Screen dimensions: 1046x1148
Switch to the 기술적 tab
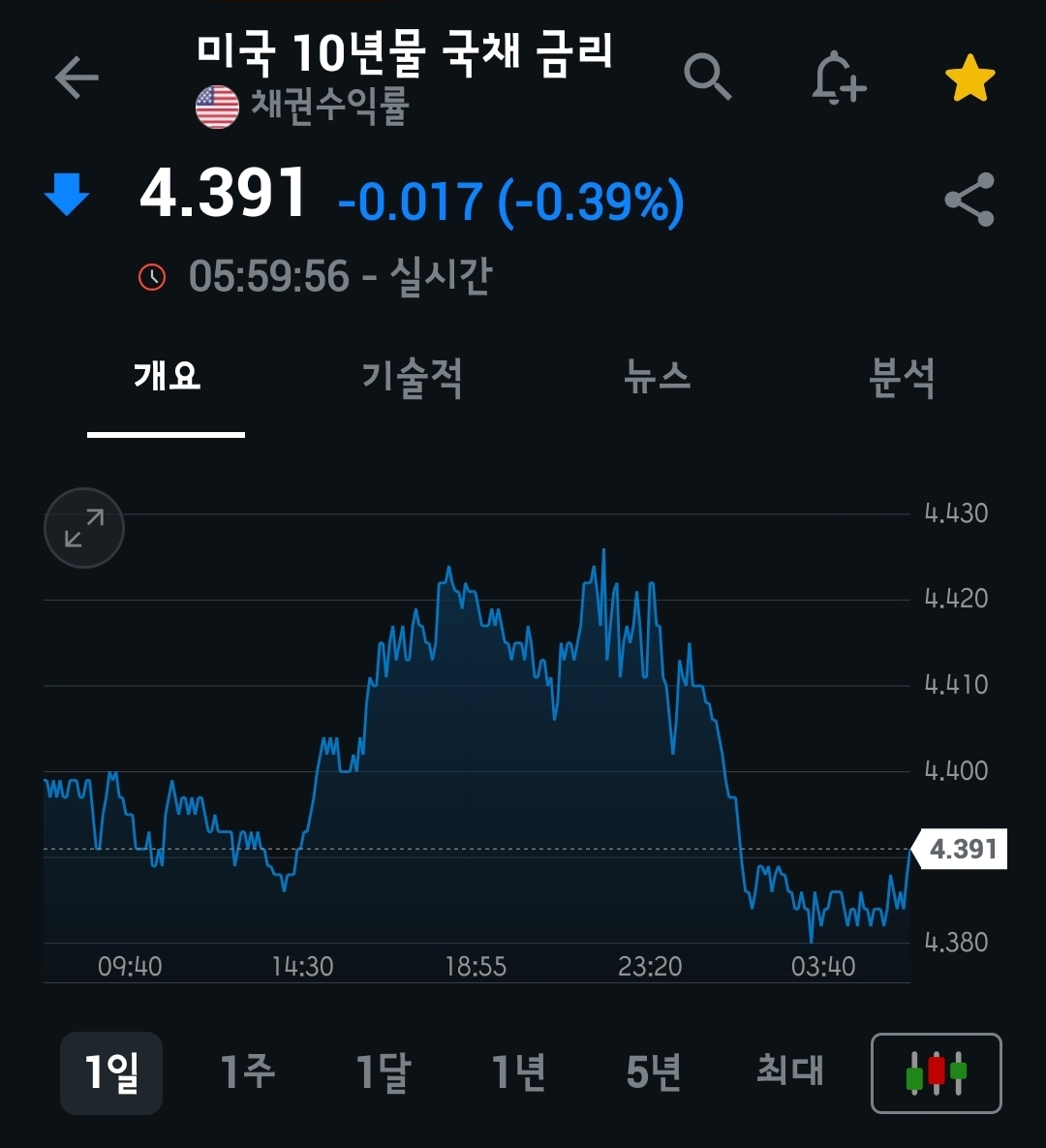(413, 378)
